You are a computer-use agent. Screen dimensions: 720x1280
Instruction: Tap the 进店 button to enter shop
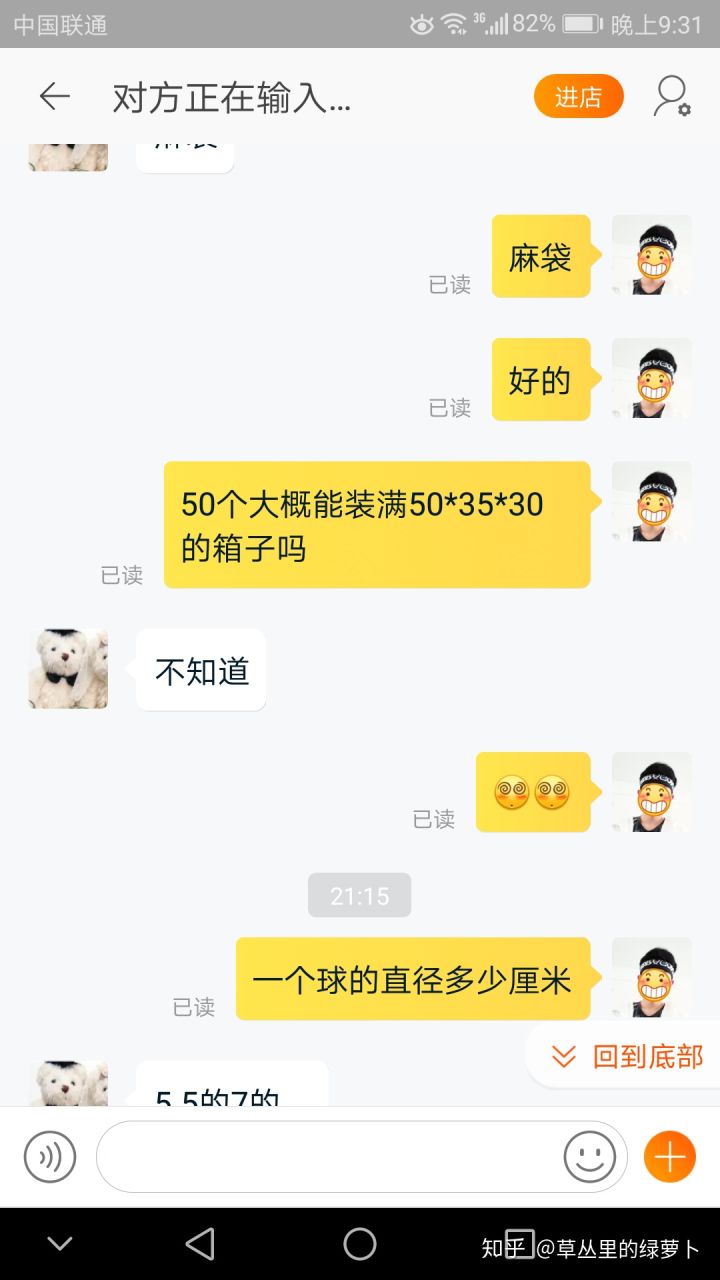pyautogui.click(x=578, y=97)
